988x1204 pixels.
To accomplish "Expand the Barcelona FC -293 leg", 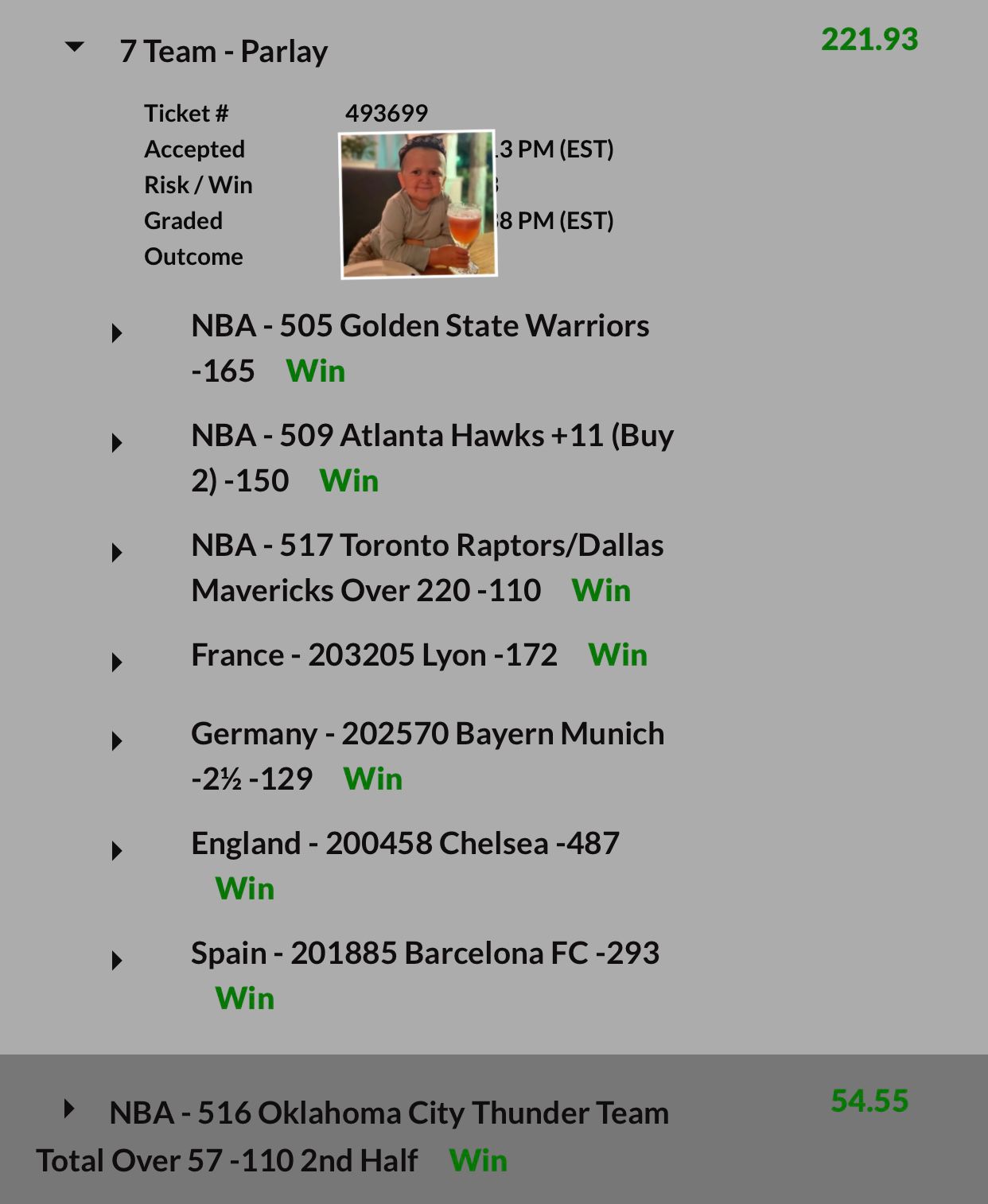I will [117, 960].
